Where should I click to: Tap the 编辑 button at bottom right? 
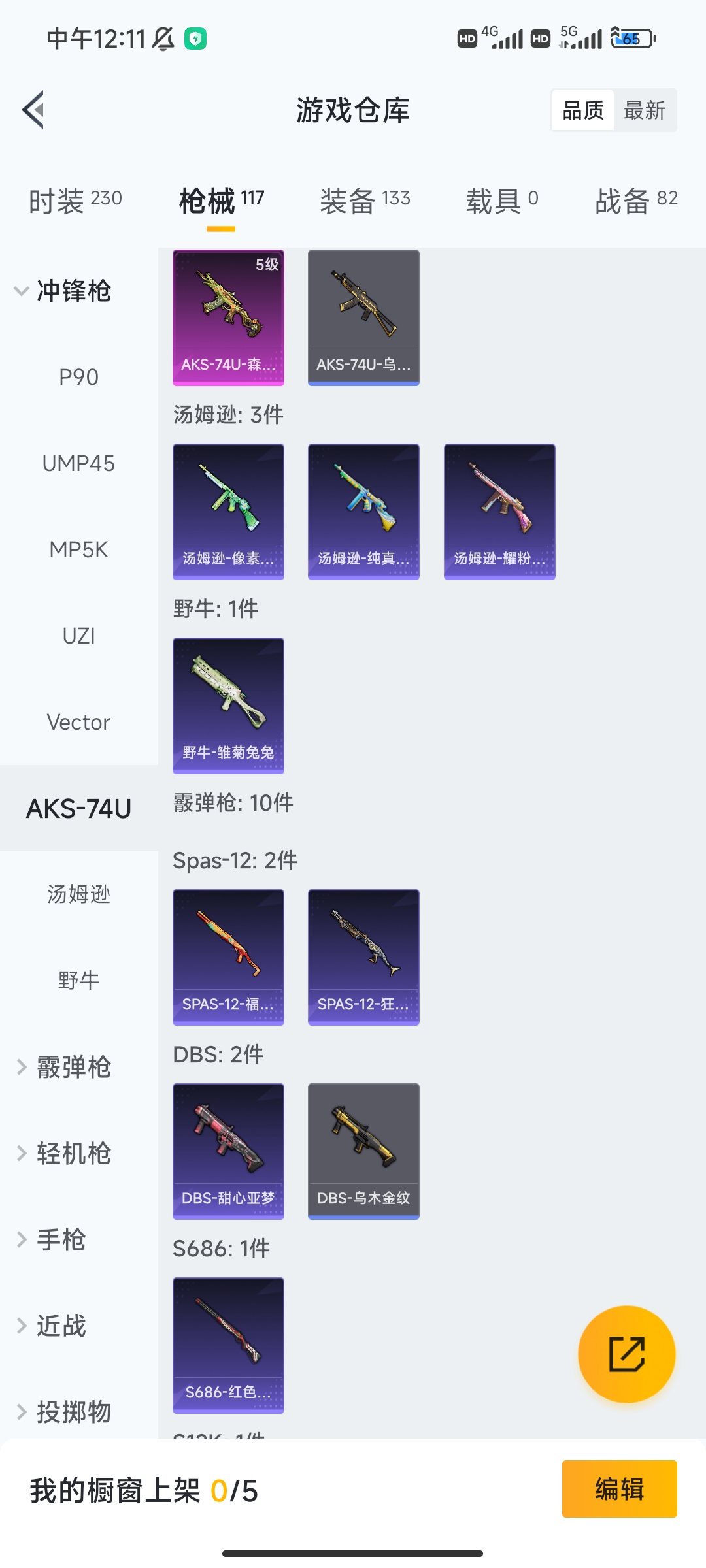pyautogui.click(x=618, y=1488)
